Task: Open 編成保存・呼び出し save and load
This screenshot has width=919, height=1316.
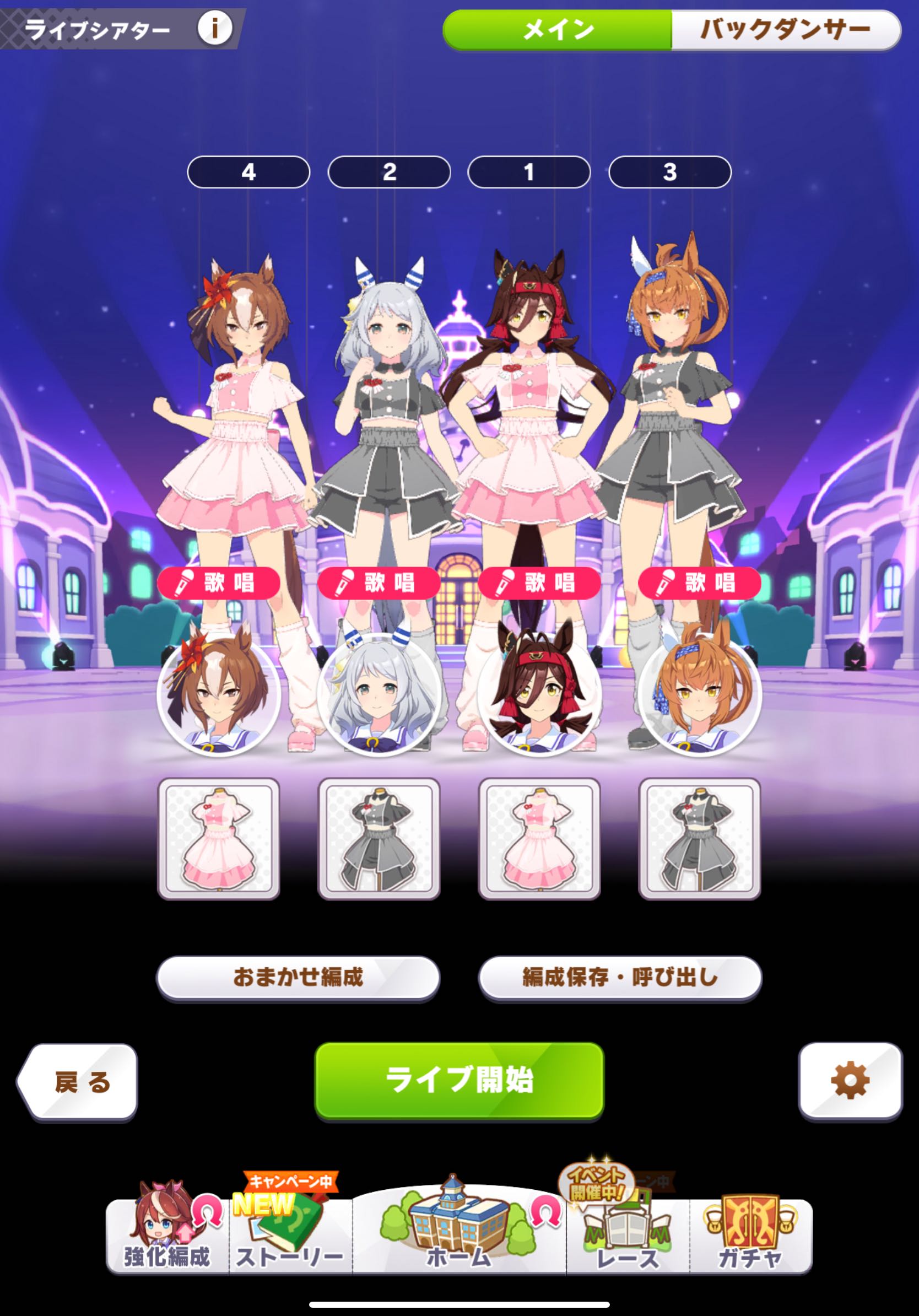Action: [620, 977]
